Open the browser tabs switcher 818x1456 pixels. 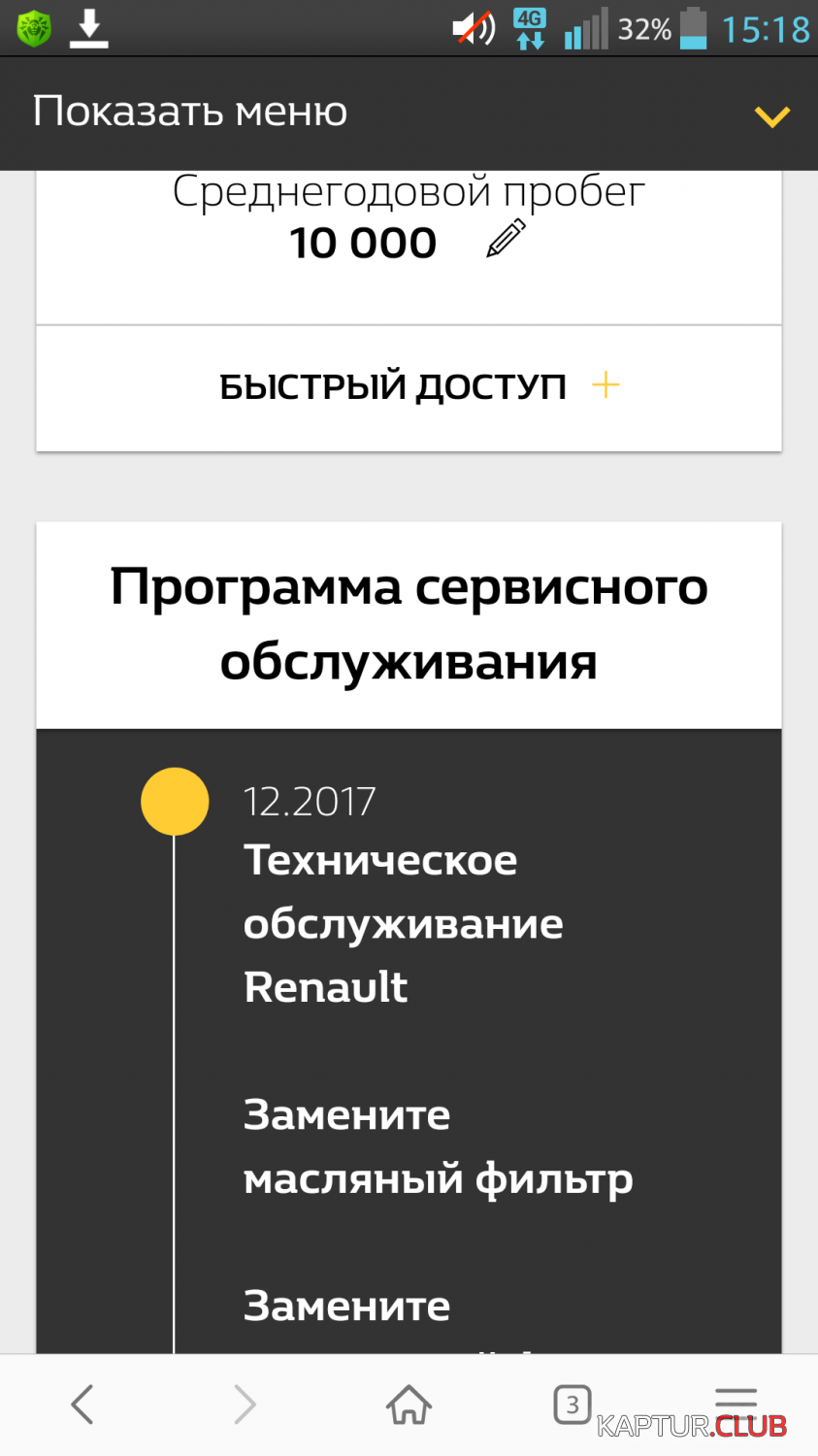pyautogui.click(x=572, y=1404)
